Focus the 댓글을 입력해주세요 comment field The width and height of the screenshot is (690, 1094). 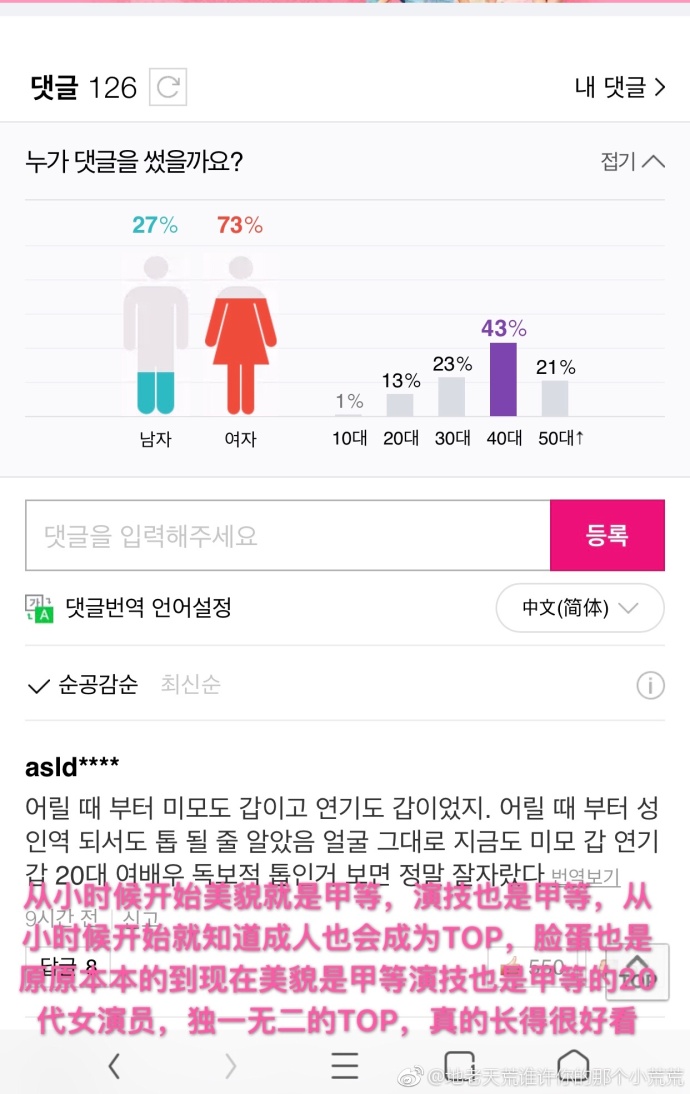coord(288,535)
